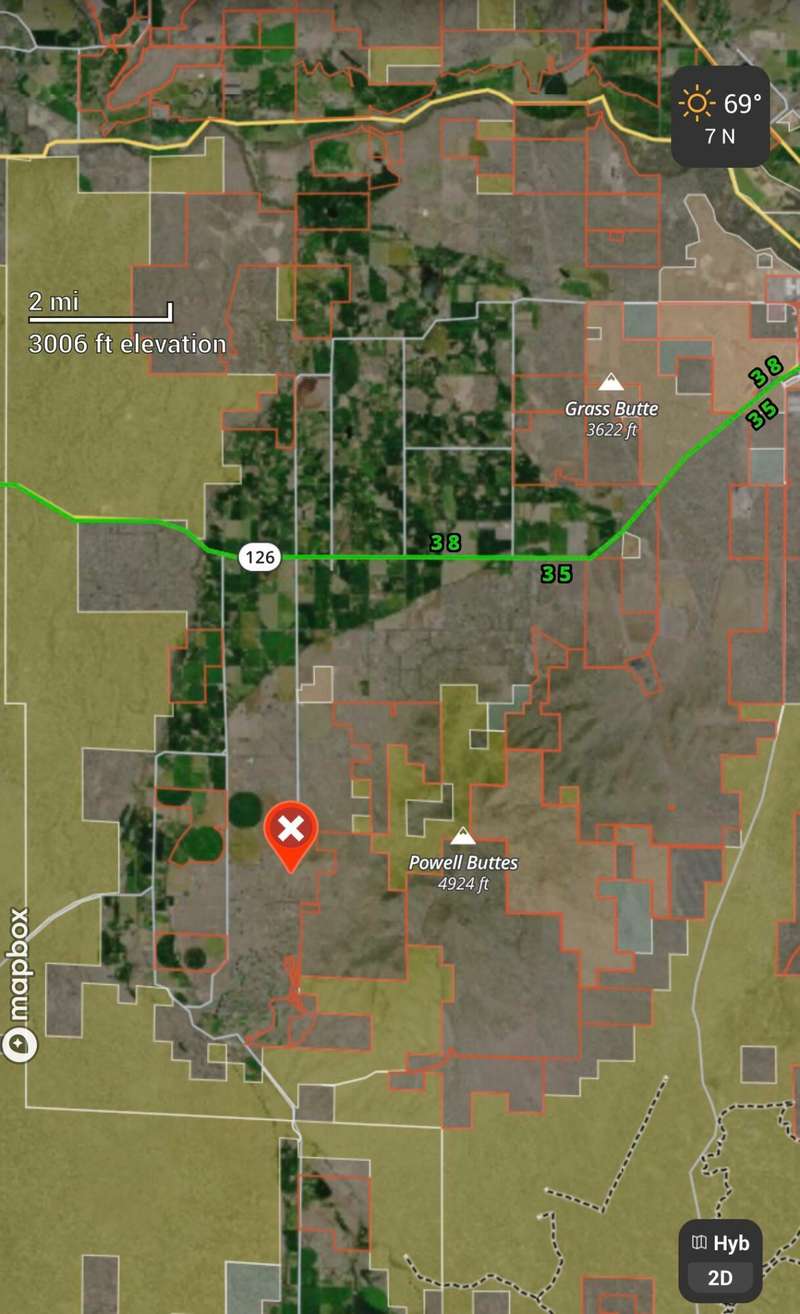
Task: Toggle the 2D map view
Action: (x=720, y=1278)
